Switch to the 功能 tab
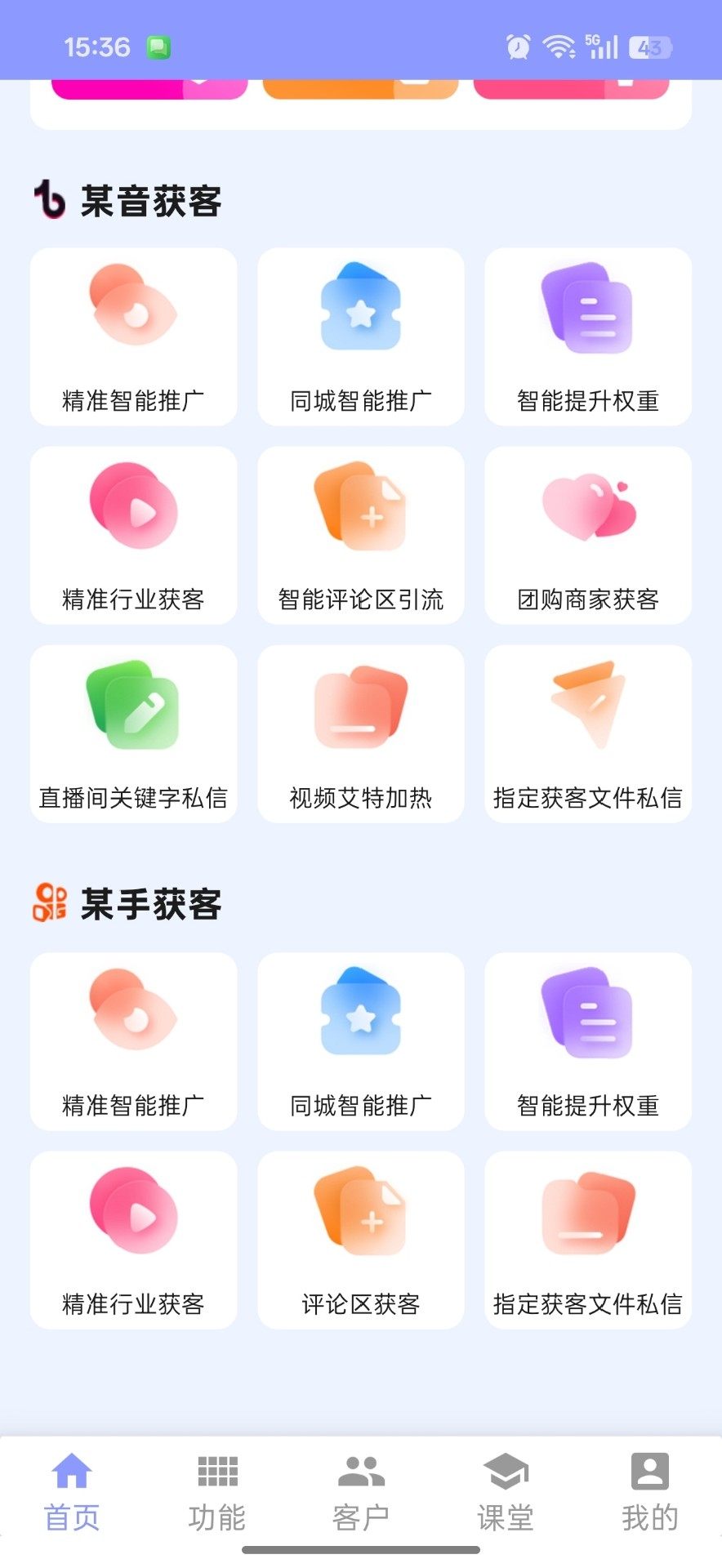The width and height of the screenshot is (722, 1568). 217,1491
